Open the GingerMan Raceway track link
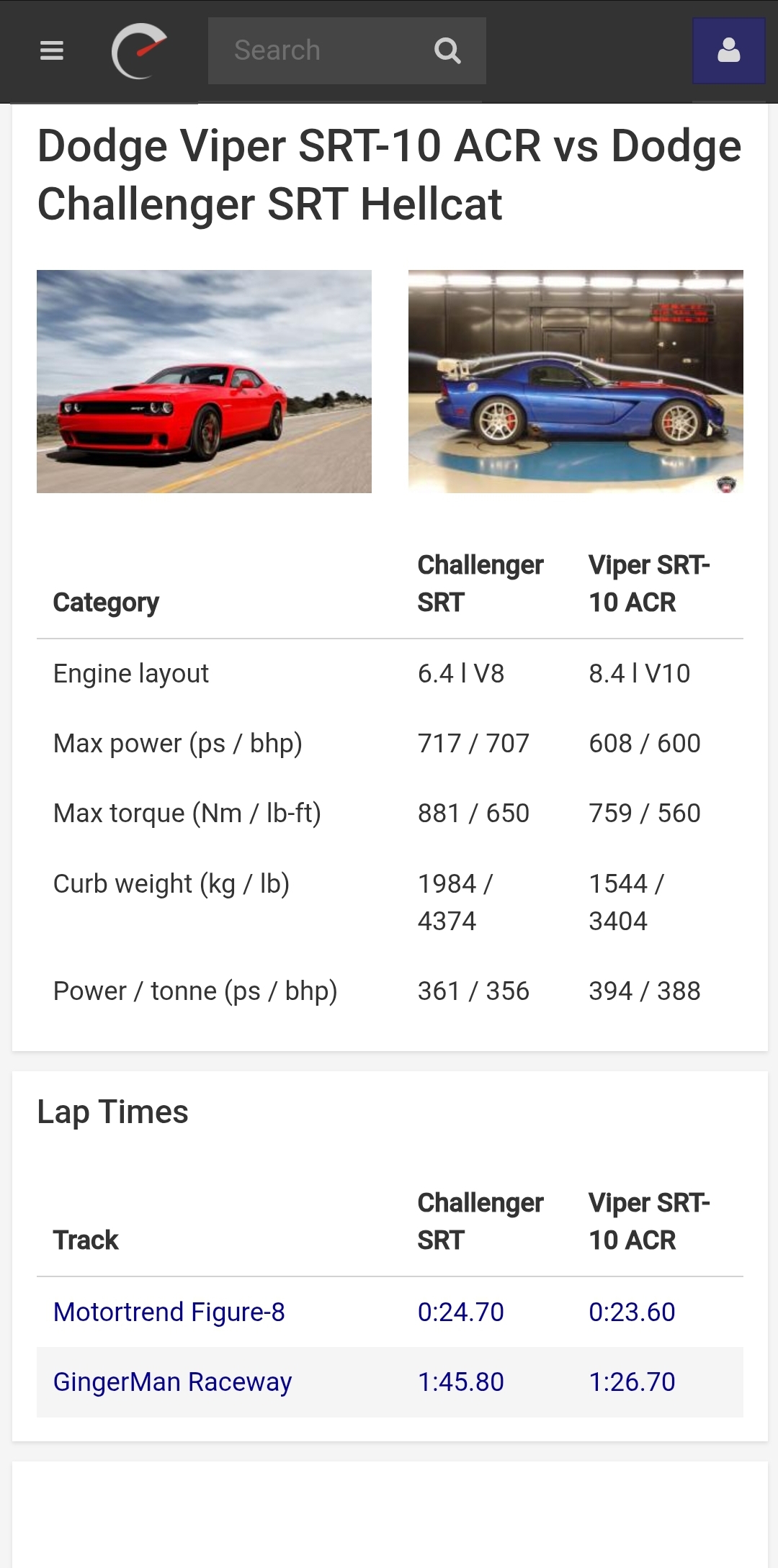778x1568 pixels. (173, 1382)
